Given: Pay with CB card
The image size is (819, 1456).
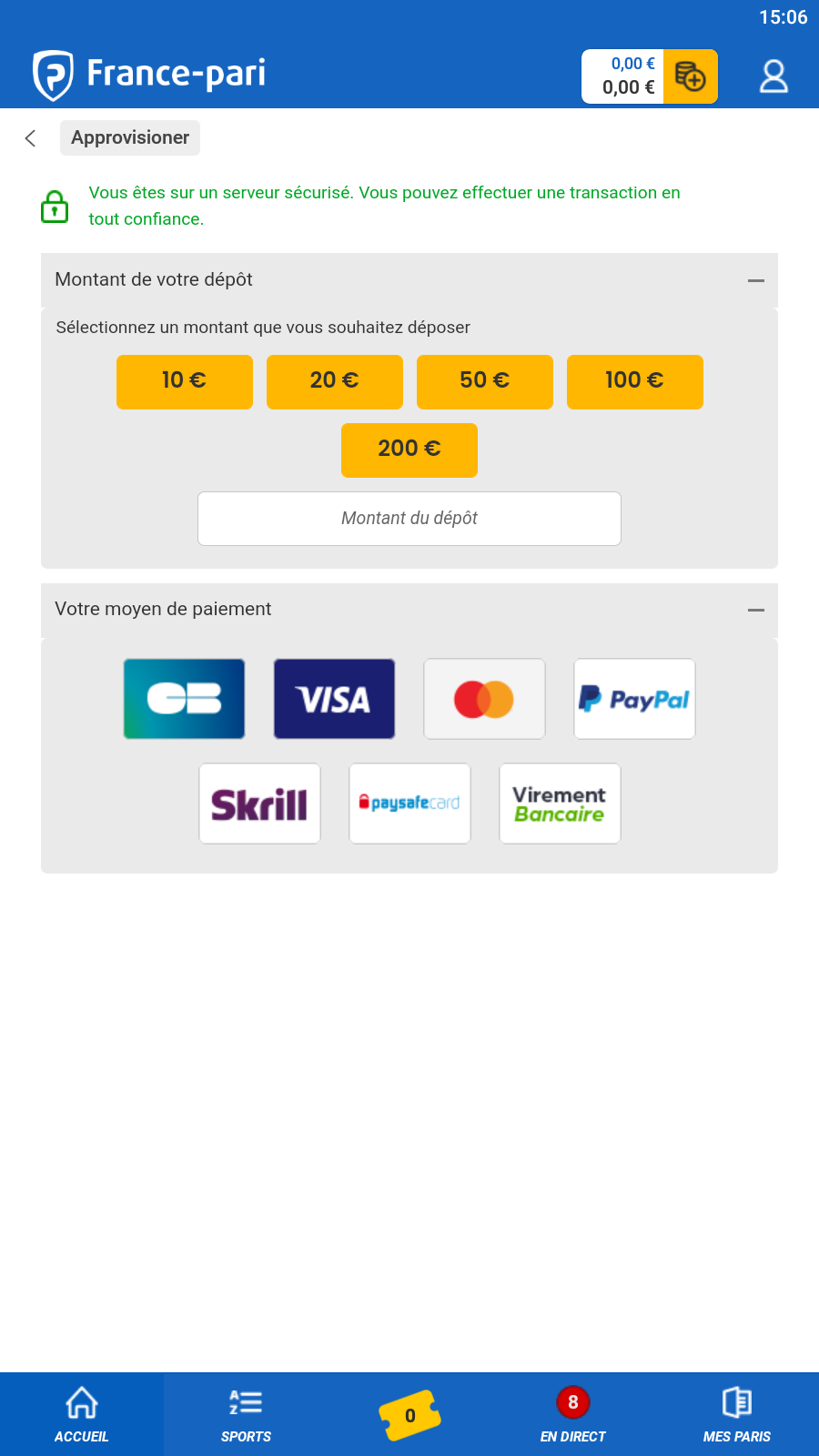Looking at the screenshot, I should 185,699.
